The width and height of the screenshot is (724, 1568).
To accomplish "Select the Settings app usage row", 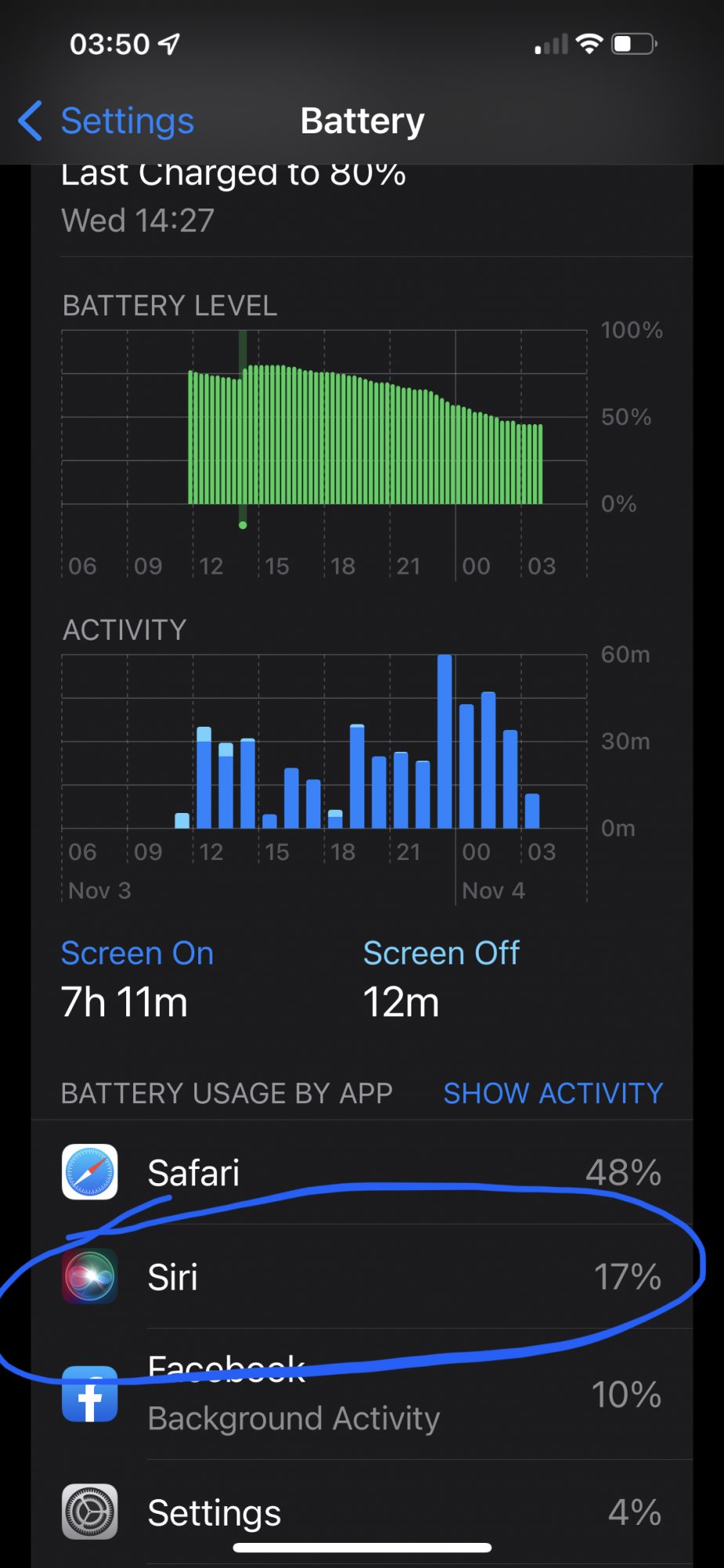I will 360,1512.
